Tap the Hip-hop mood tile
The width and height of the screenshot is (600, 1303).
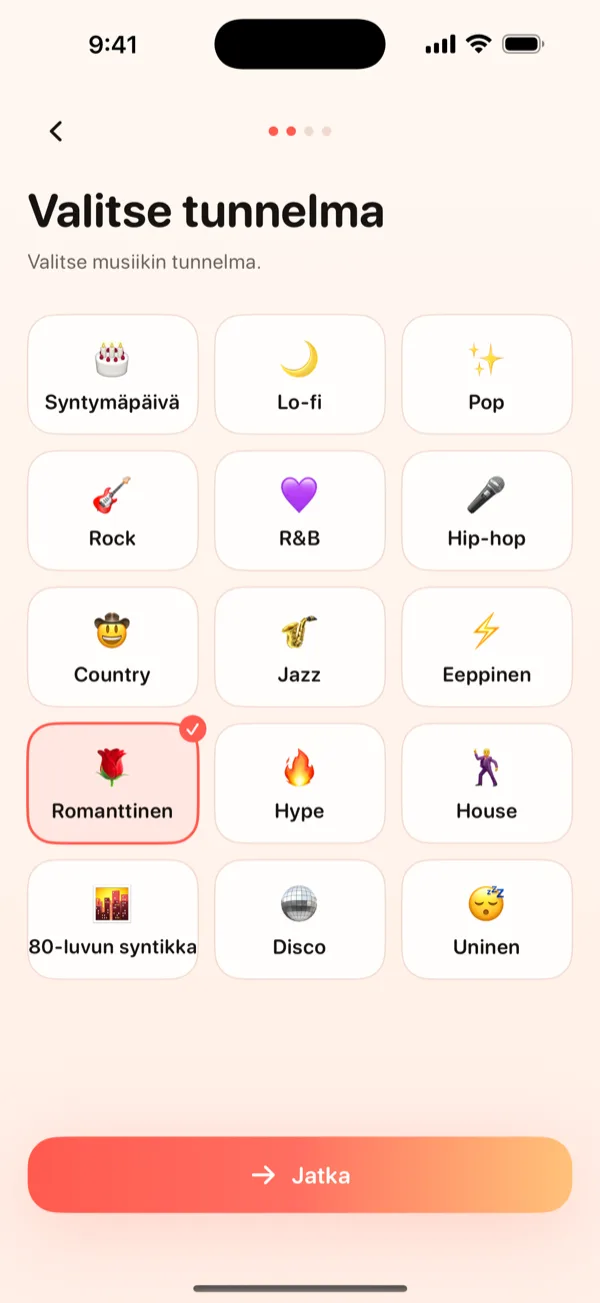pos(487,510)
